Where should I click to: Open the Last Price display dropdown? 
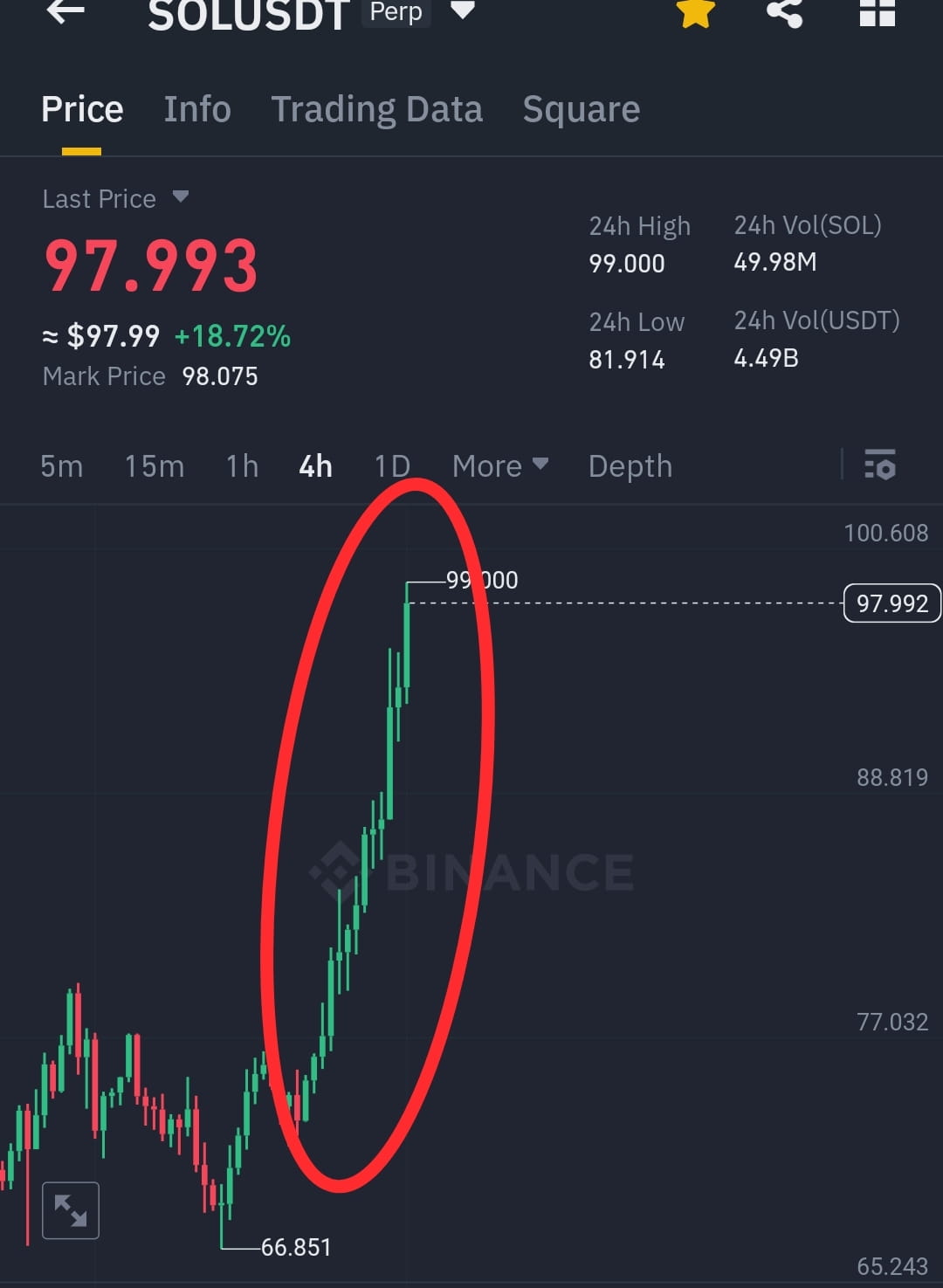(x=116, y=198)
